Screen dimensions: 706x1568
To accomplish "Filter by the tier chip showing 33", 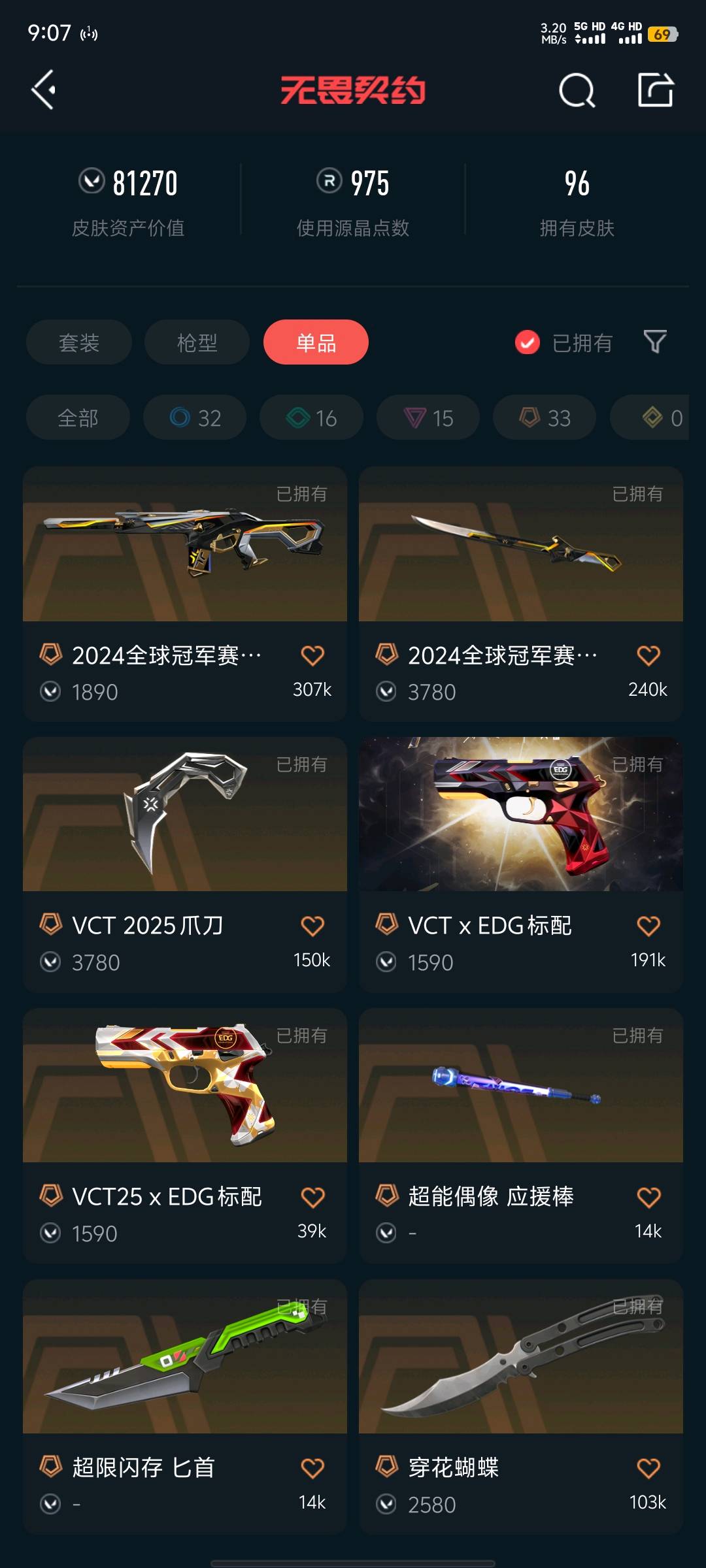I will pyautogui.click(x=545, y=417).
